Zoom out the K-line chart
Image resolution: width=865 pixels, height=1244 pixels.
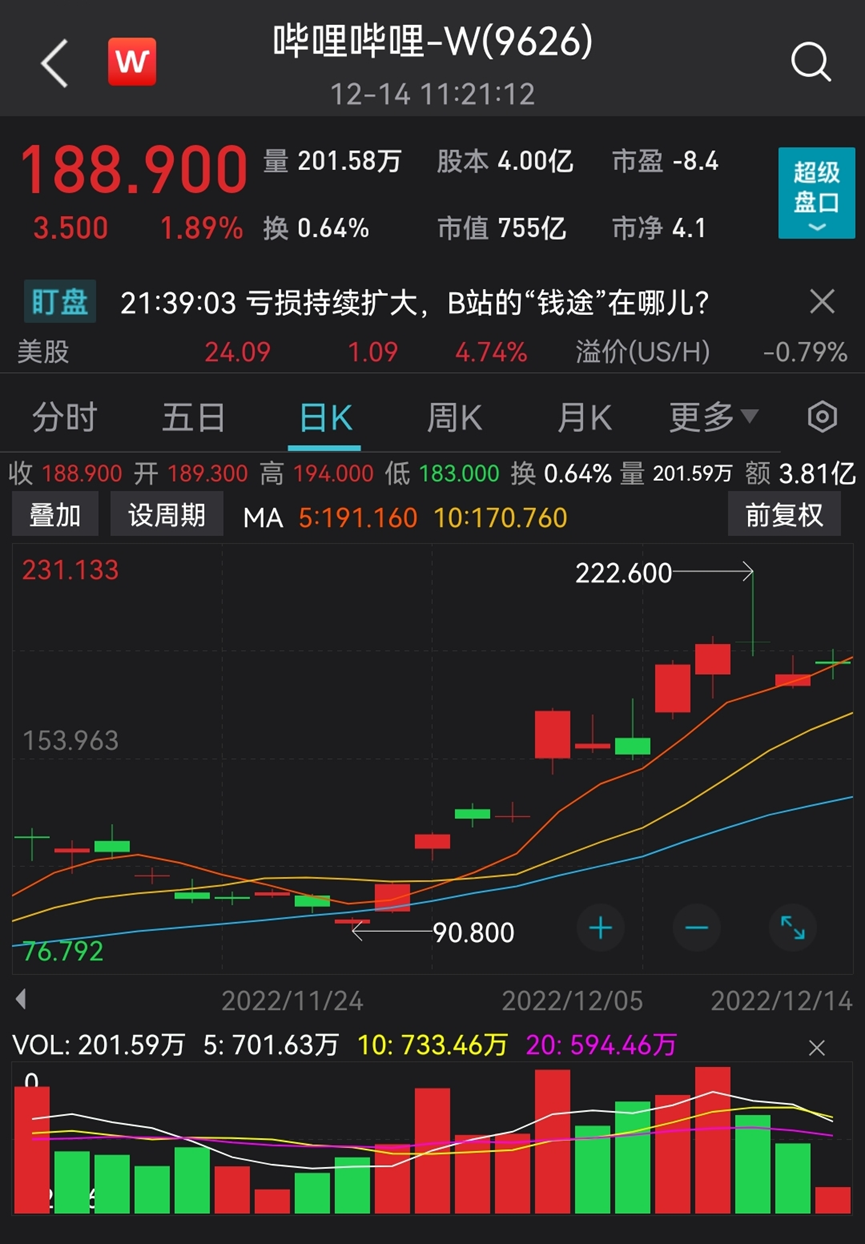[x=696, y=928]
